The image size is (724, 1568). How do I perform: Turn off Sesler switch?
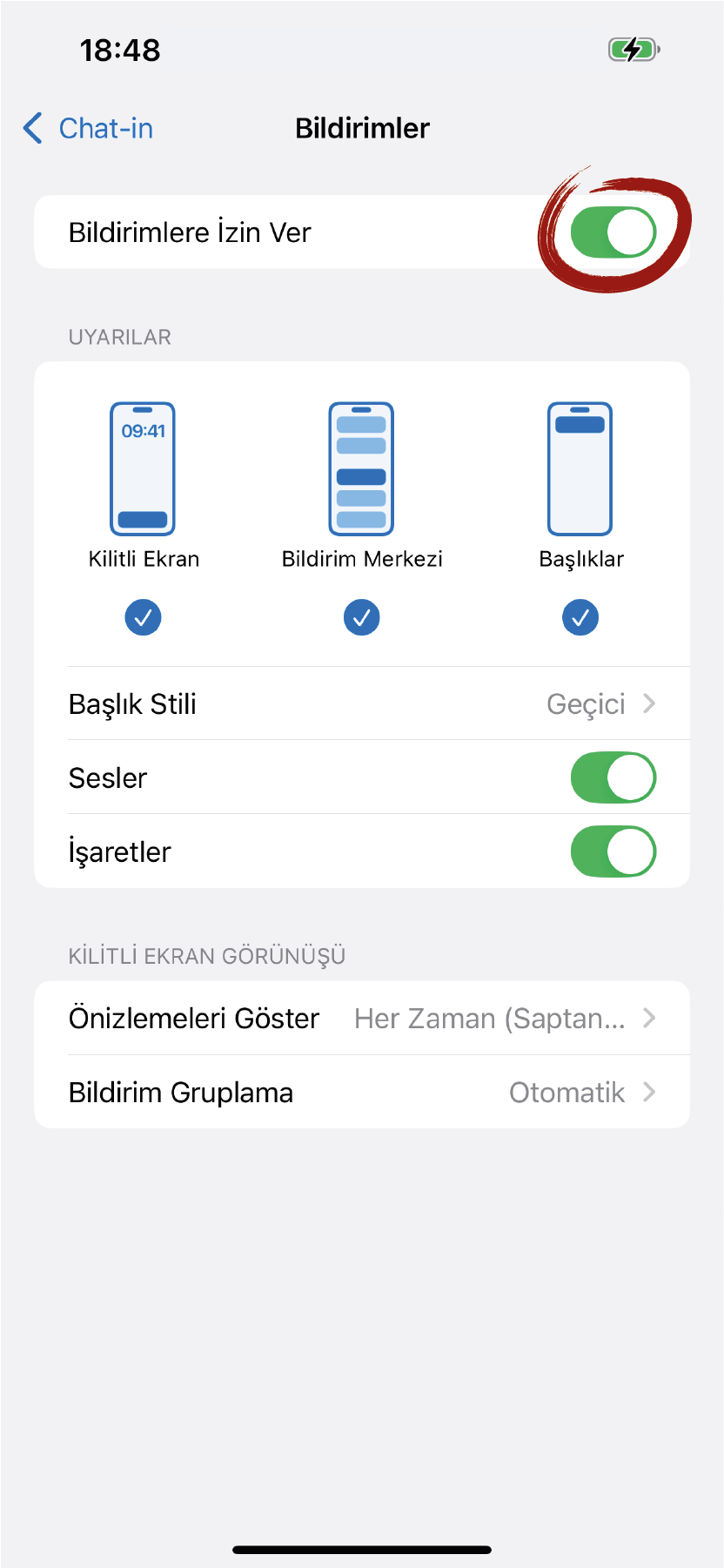click(x=613, y=777)
